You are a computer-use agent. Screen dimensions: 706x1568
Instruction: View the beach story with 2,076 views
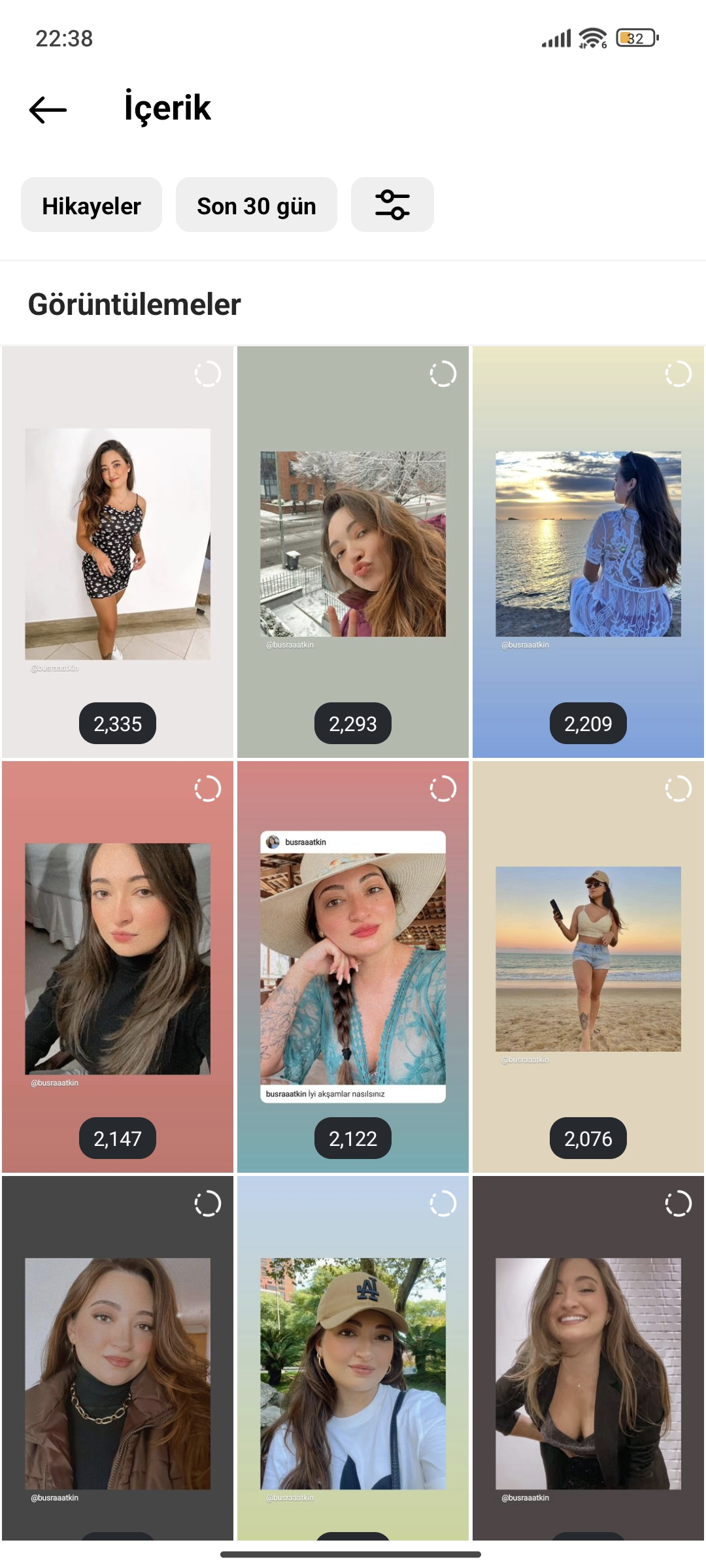click(588, 967)
